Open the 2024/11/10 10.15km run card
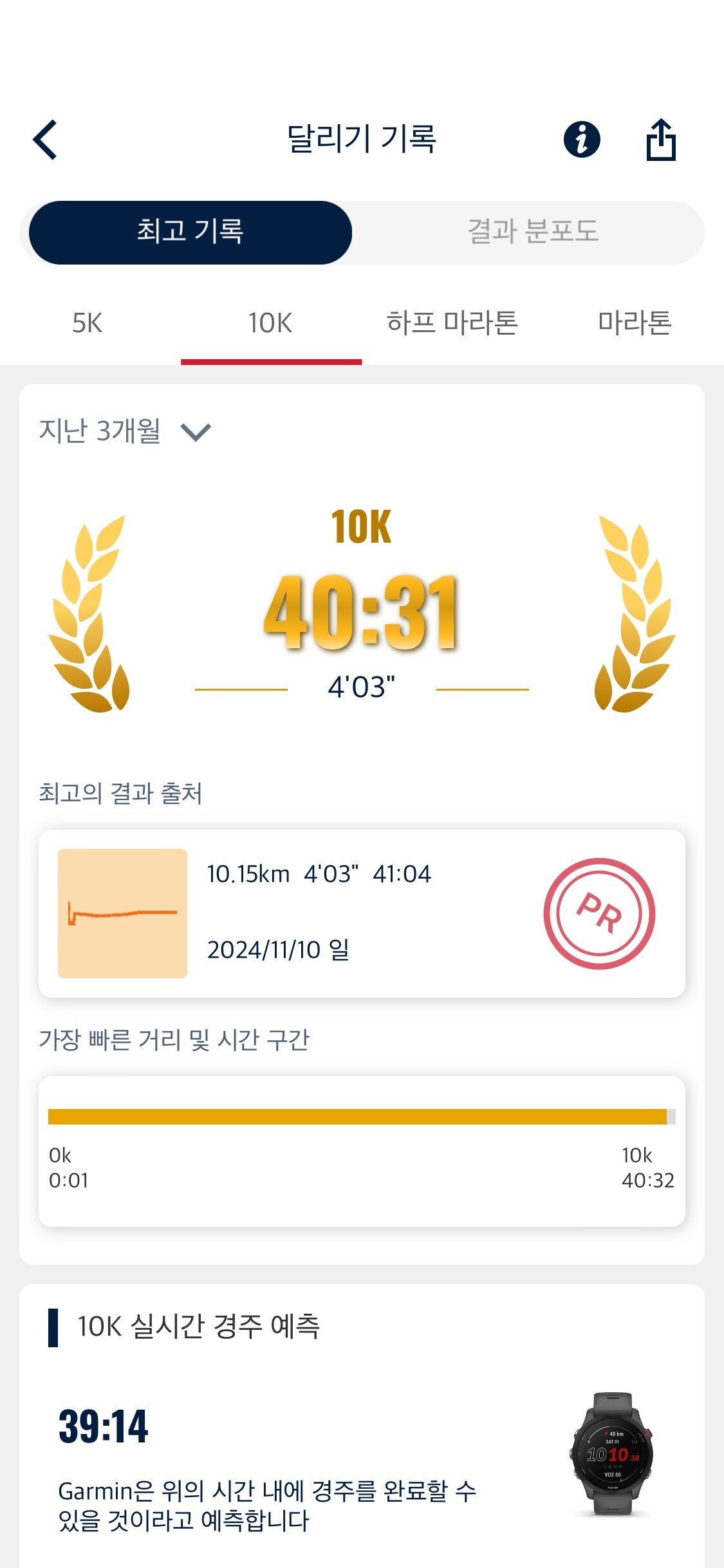The height and width of the screenshot is (1568, 724). (362, 913)
